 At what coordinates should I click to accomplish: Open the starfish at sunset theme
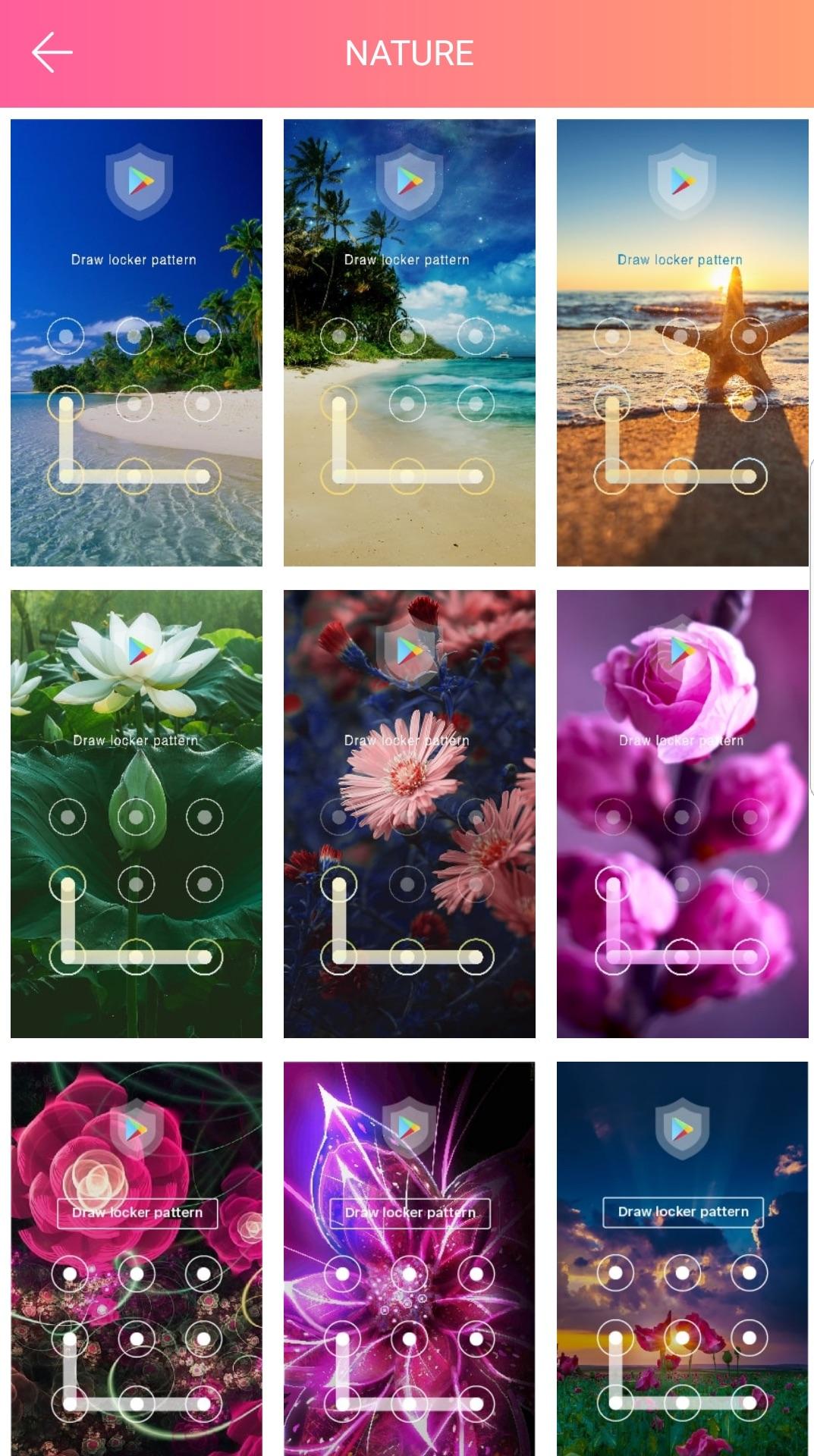(x=683, y=342)
